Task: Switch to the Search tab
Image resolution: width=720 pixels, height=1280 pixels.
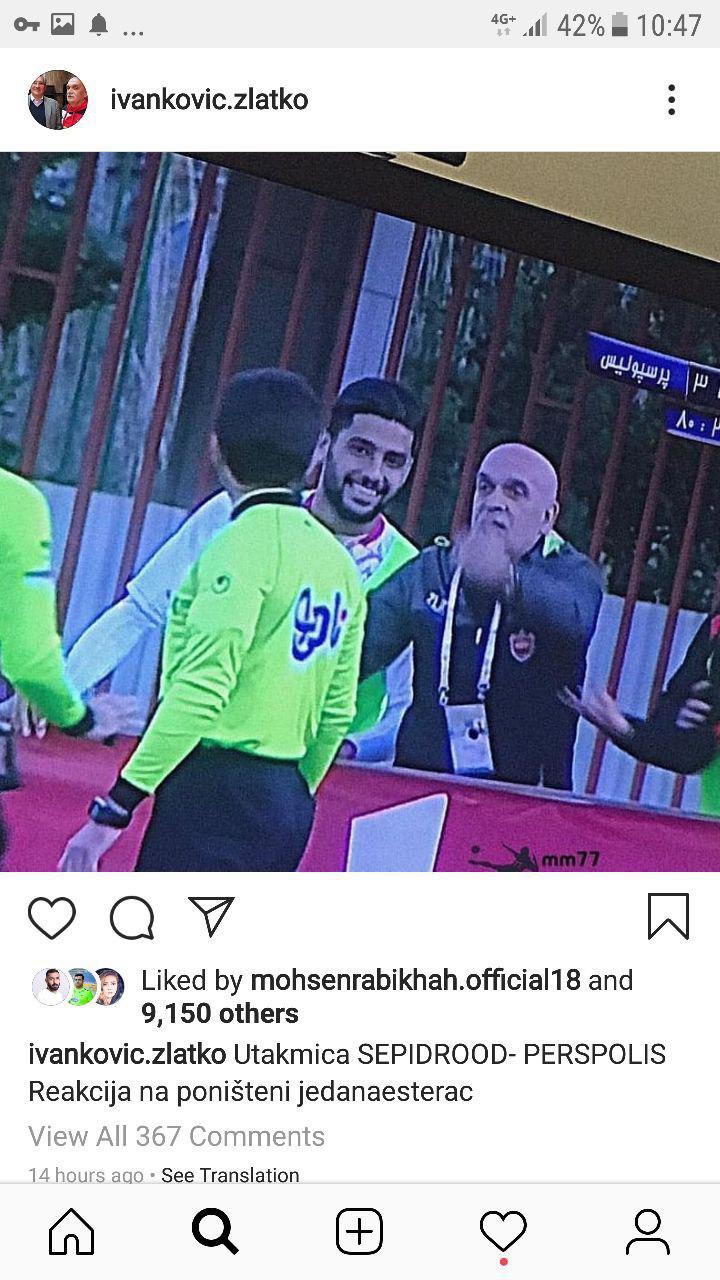Action: tap(215, 1232)
